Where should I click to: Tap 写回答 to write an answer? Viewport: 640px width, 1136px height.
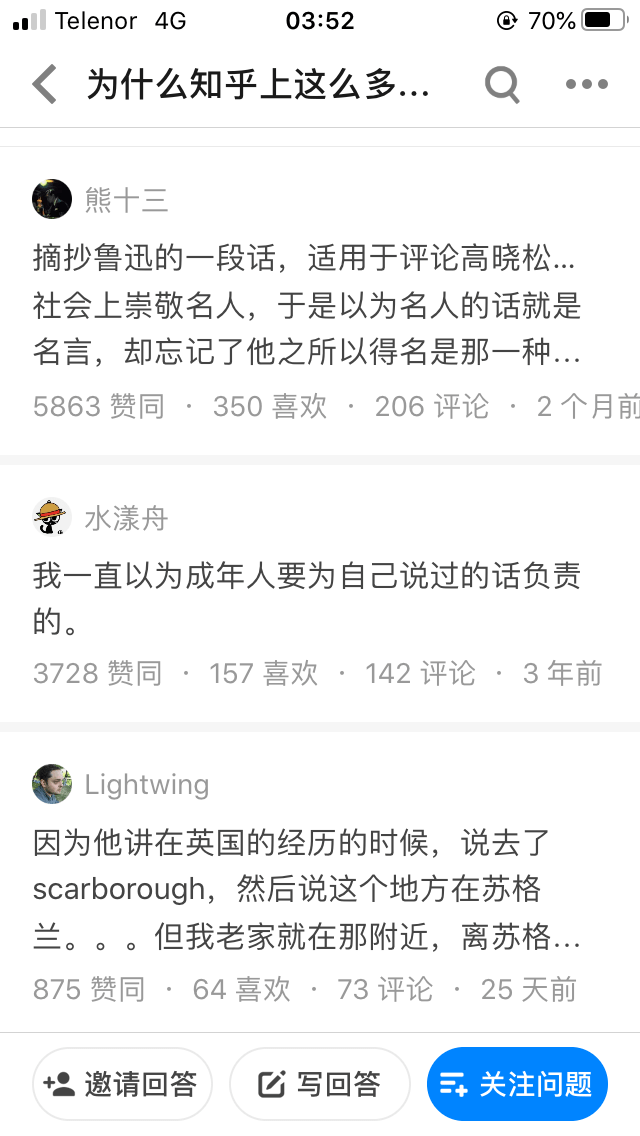click(320, 1084)
